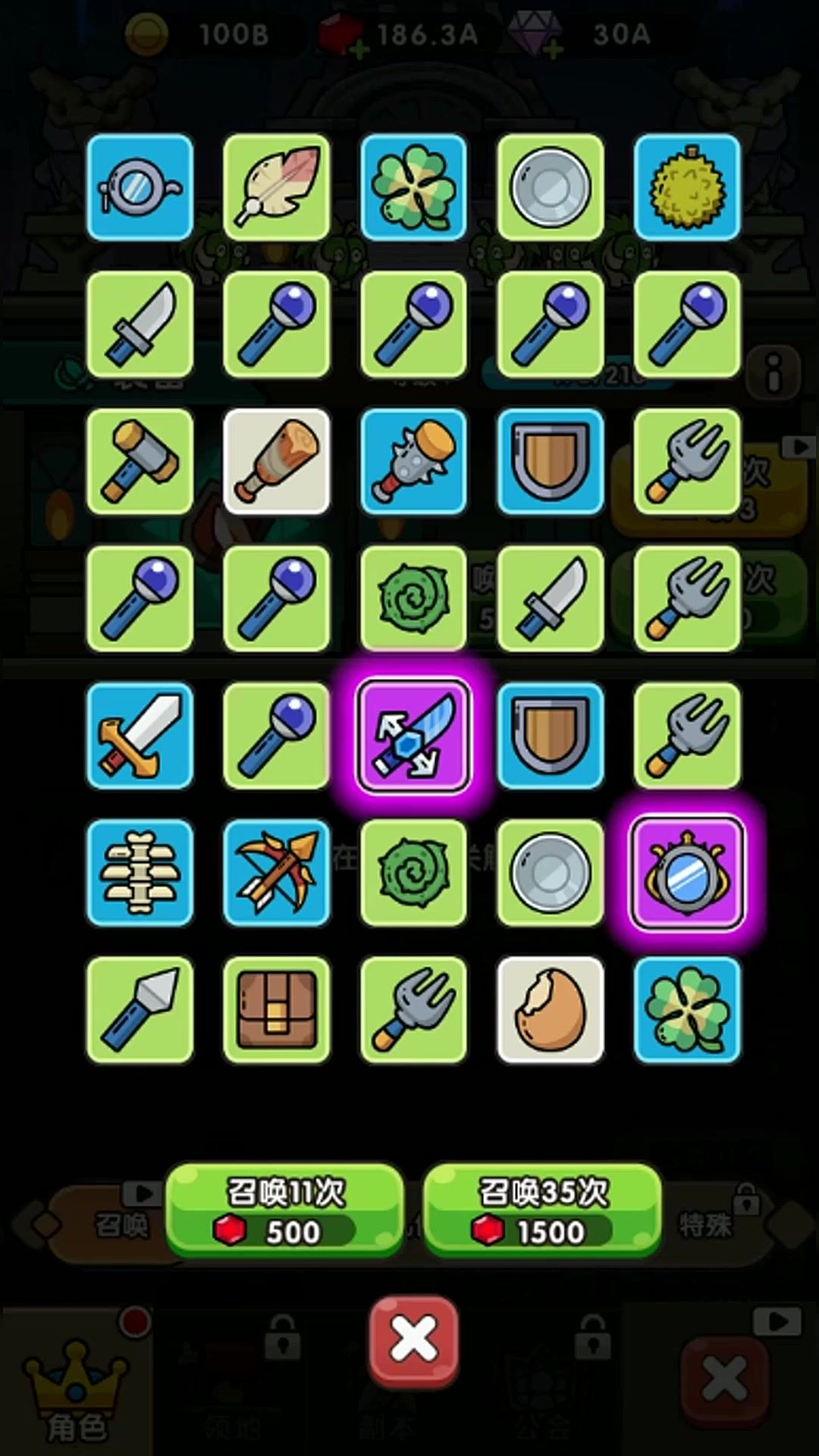Inspect the feather item

(x=277, y=187)
